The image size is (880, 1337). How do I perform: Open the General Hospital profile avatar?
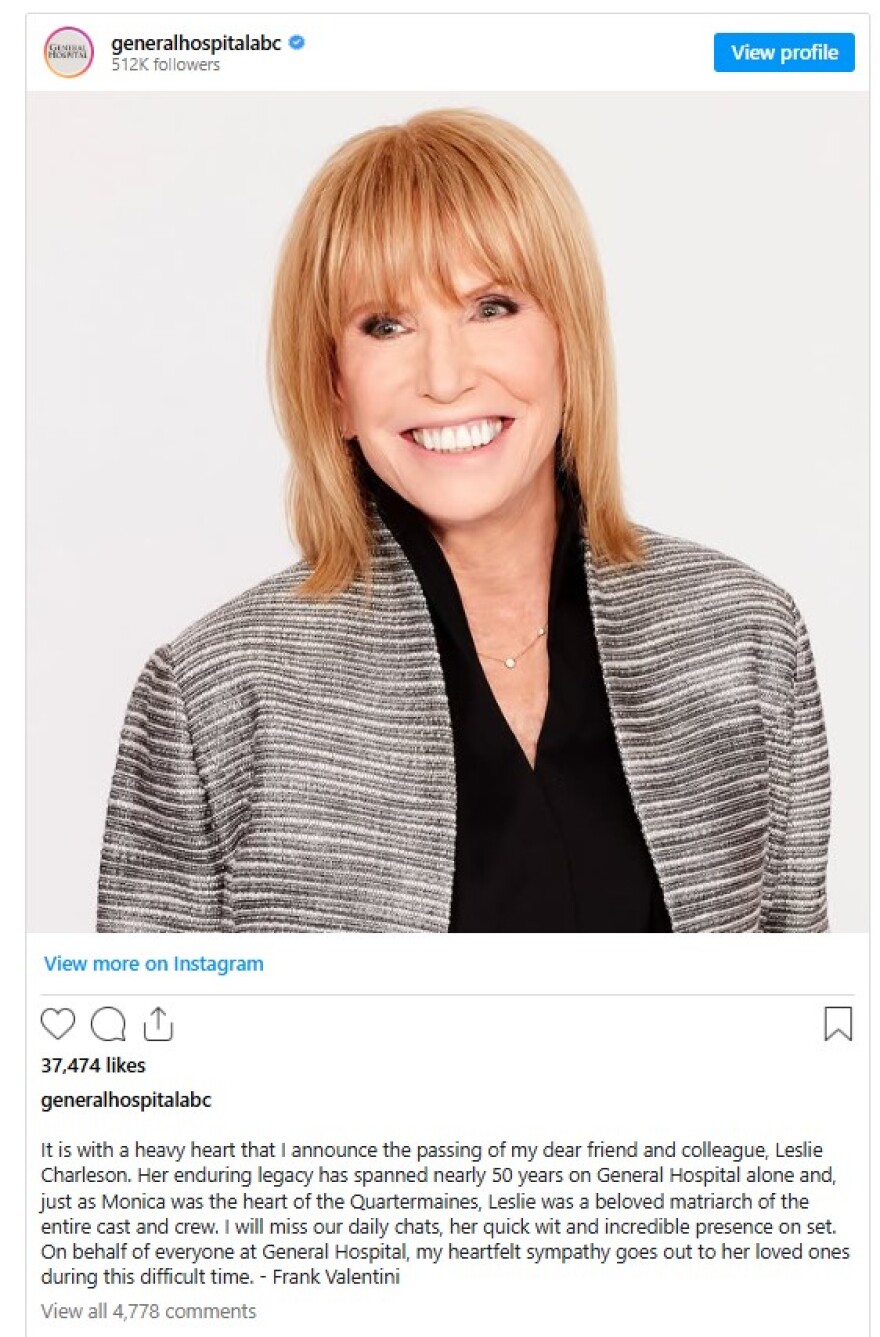coord(69,52)
